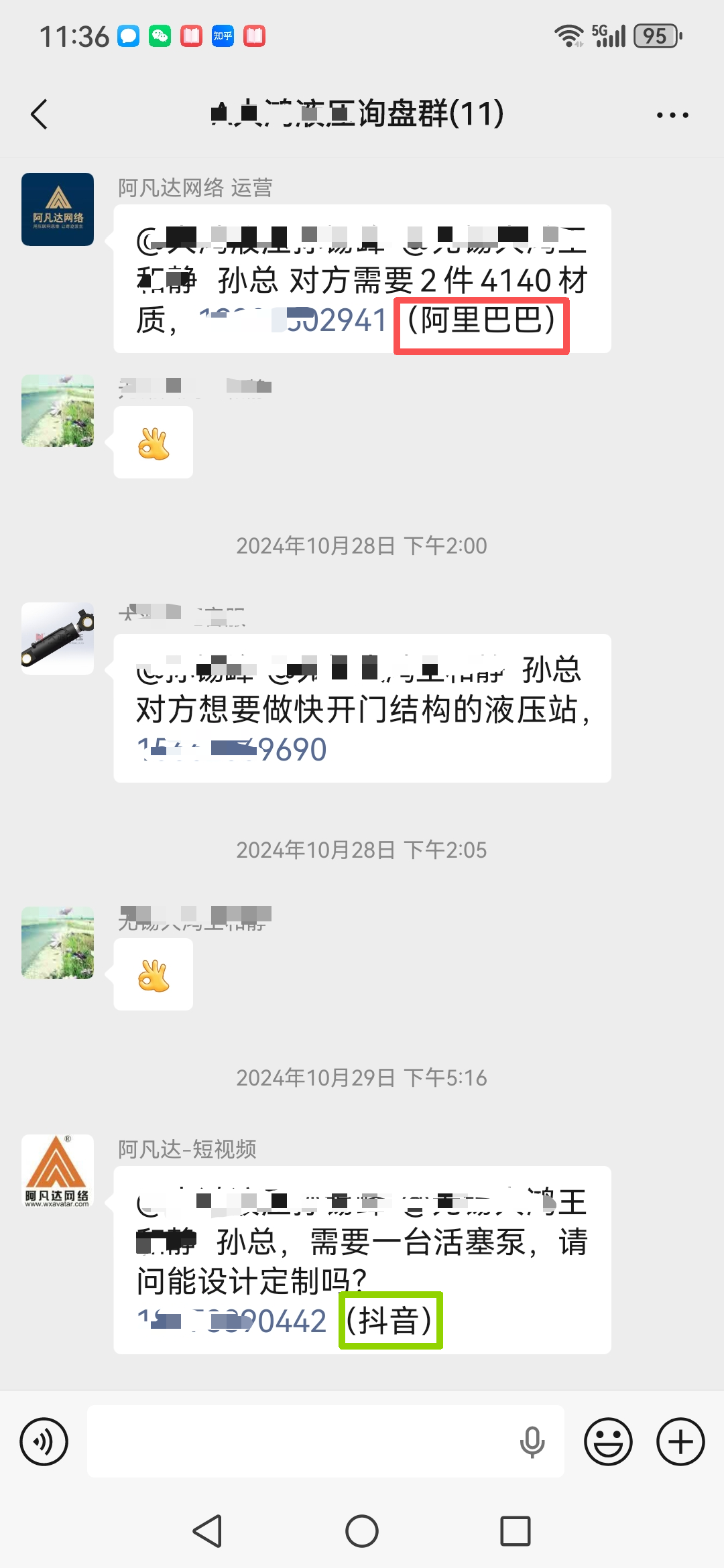Tap the OK-hand emoji reply message
The image size is (724, 1568).
click(x=153, y=442)
